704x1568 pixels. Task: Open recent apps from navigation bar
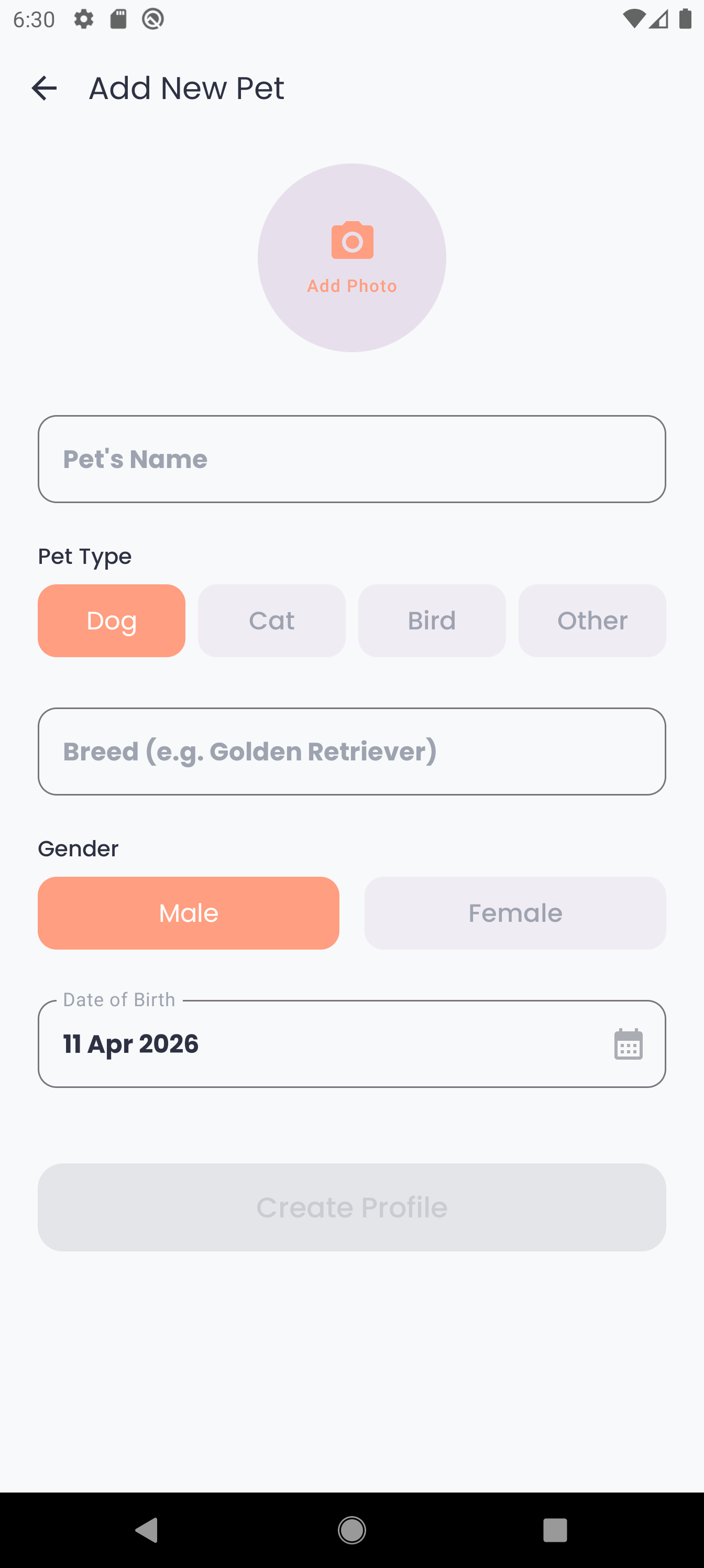[x=554, y=1529]
